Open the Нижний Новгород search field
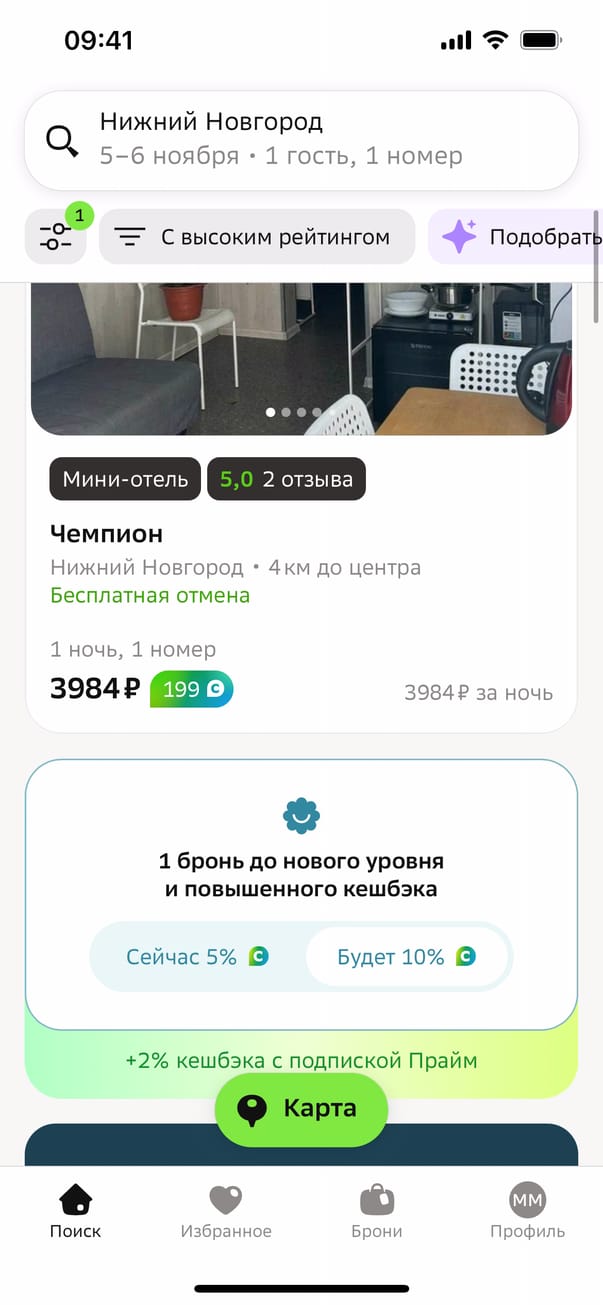603x1305 pixels. point(300,140)
